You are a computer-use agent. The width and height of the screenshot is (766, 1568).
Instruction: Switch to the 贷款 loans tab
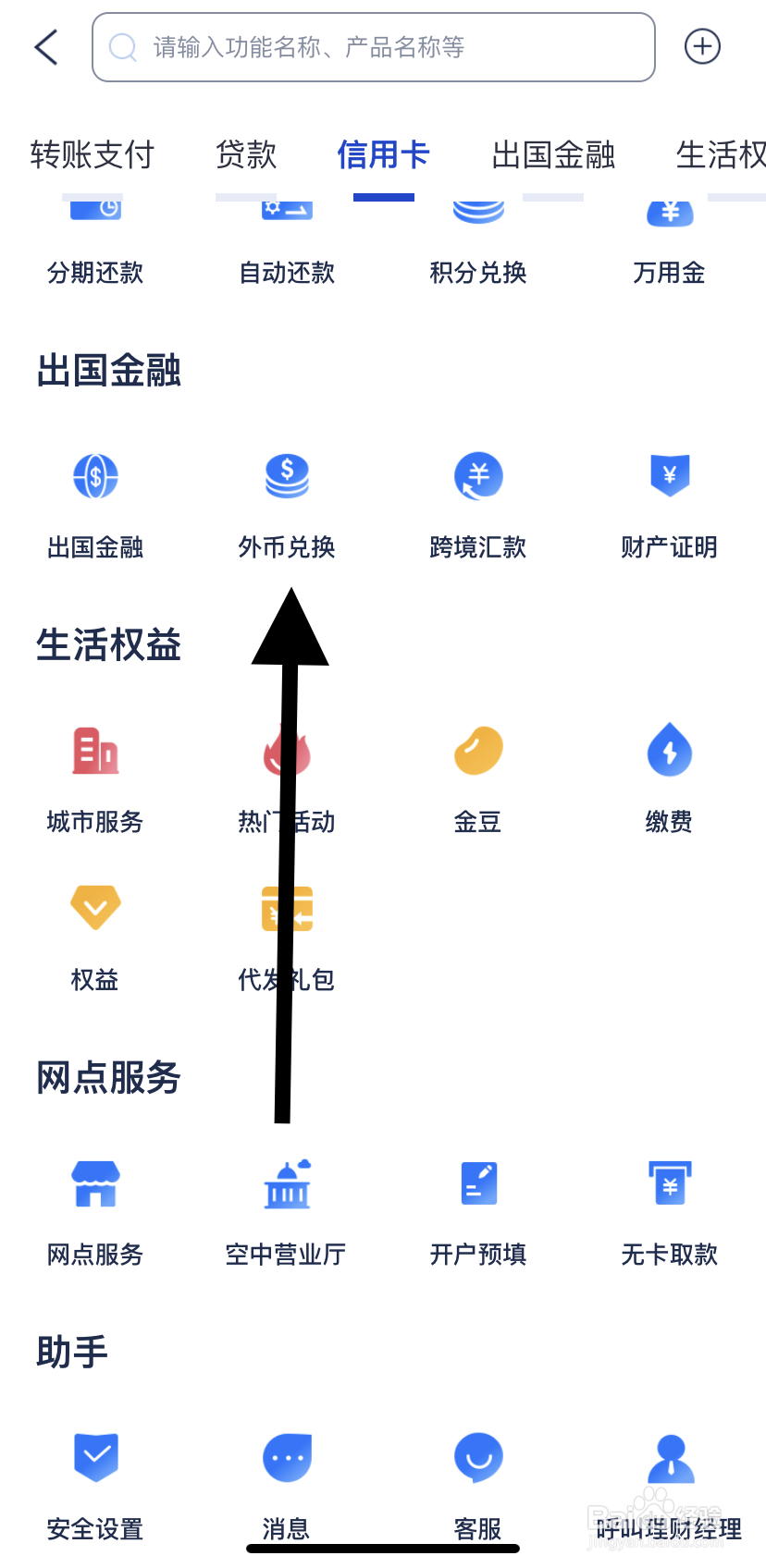(x=245, y=155)
